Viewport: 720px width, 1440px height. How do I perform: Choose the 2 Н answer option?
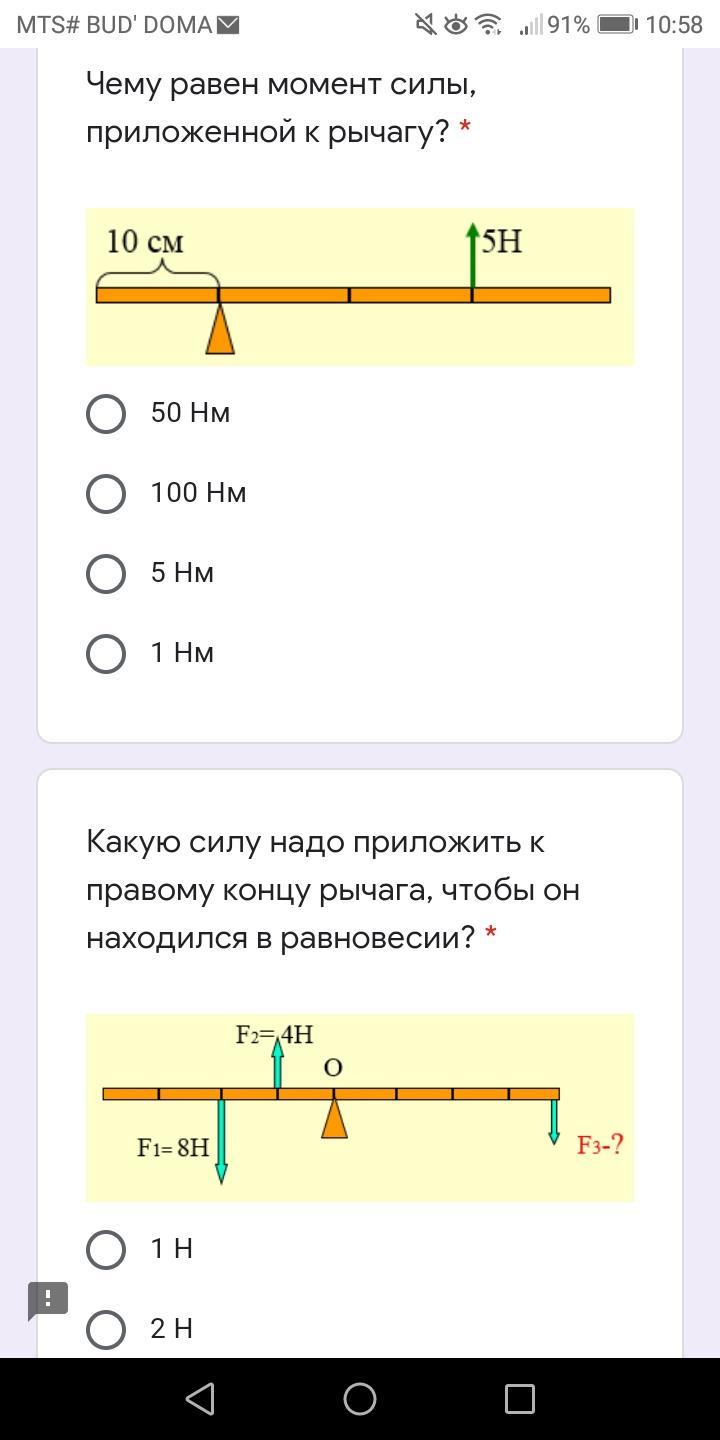(x=106, y=1329)
